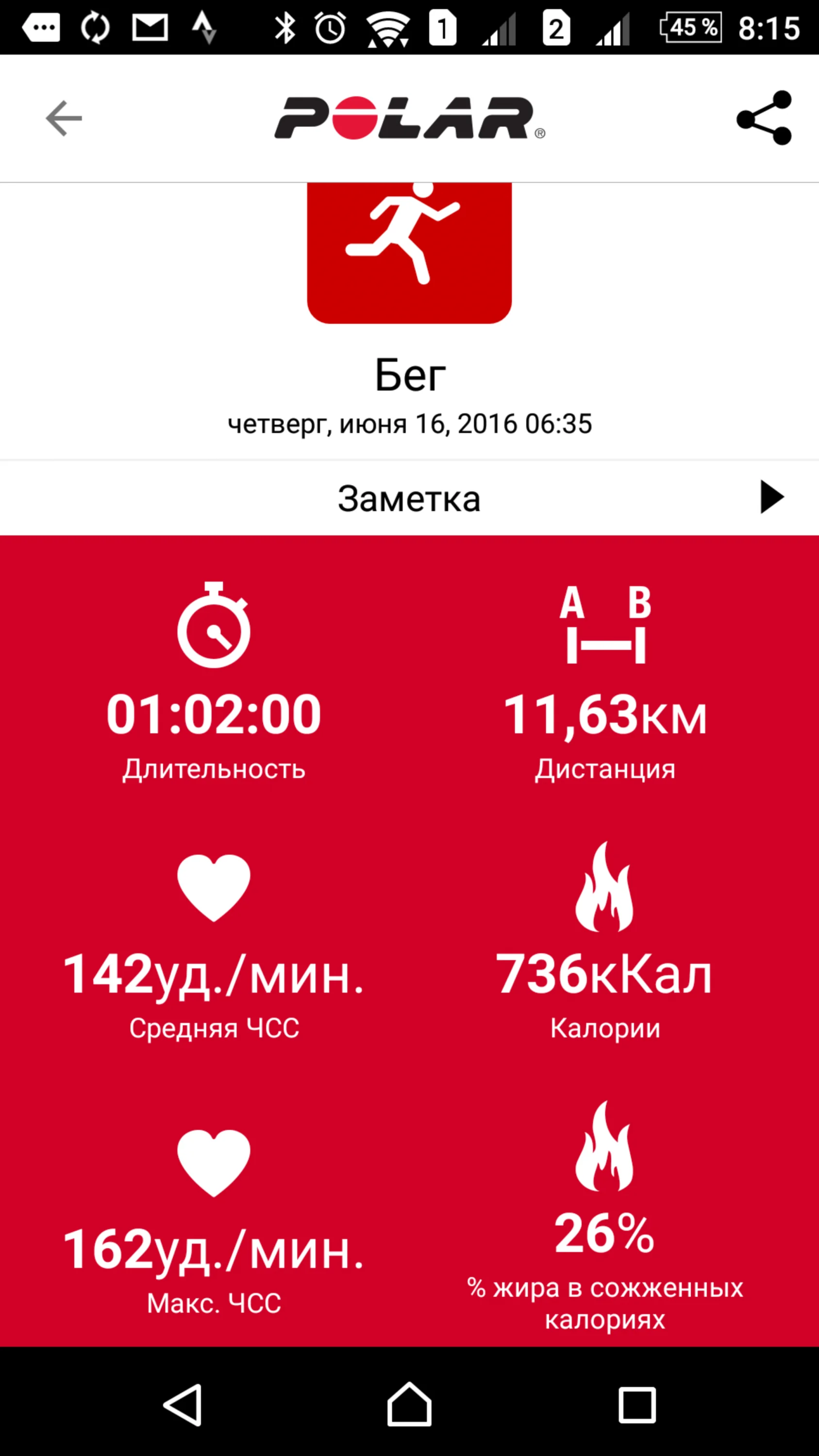819x1456 pixels.
Task: Tap the system home button
Action: (x=409, y=1405)
